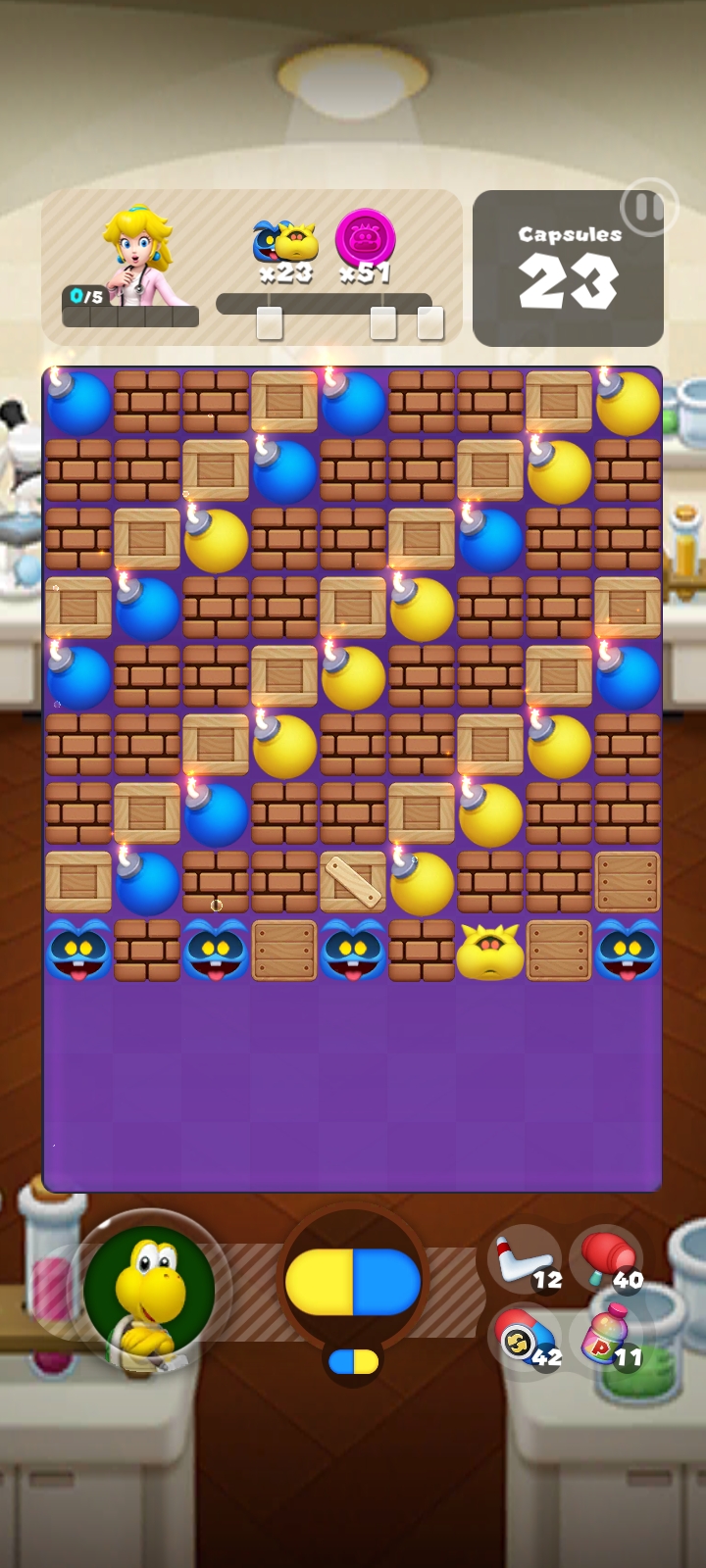The image size is (706, 1568).
Task: Use the potion bottle item with count 11
Action: (x=607, y=1339)
